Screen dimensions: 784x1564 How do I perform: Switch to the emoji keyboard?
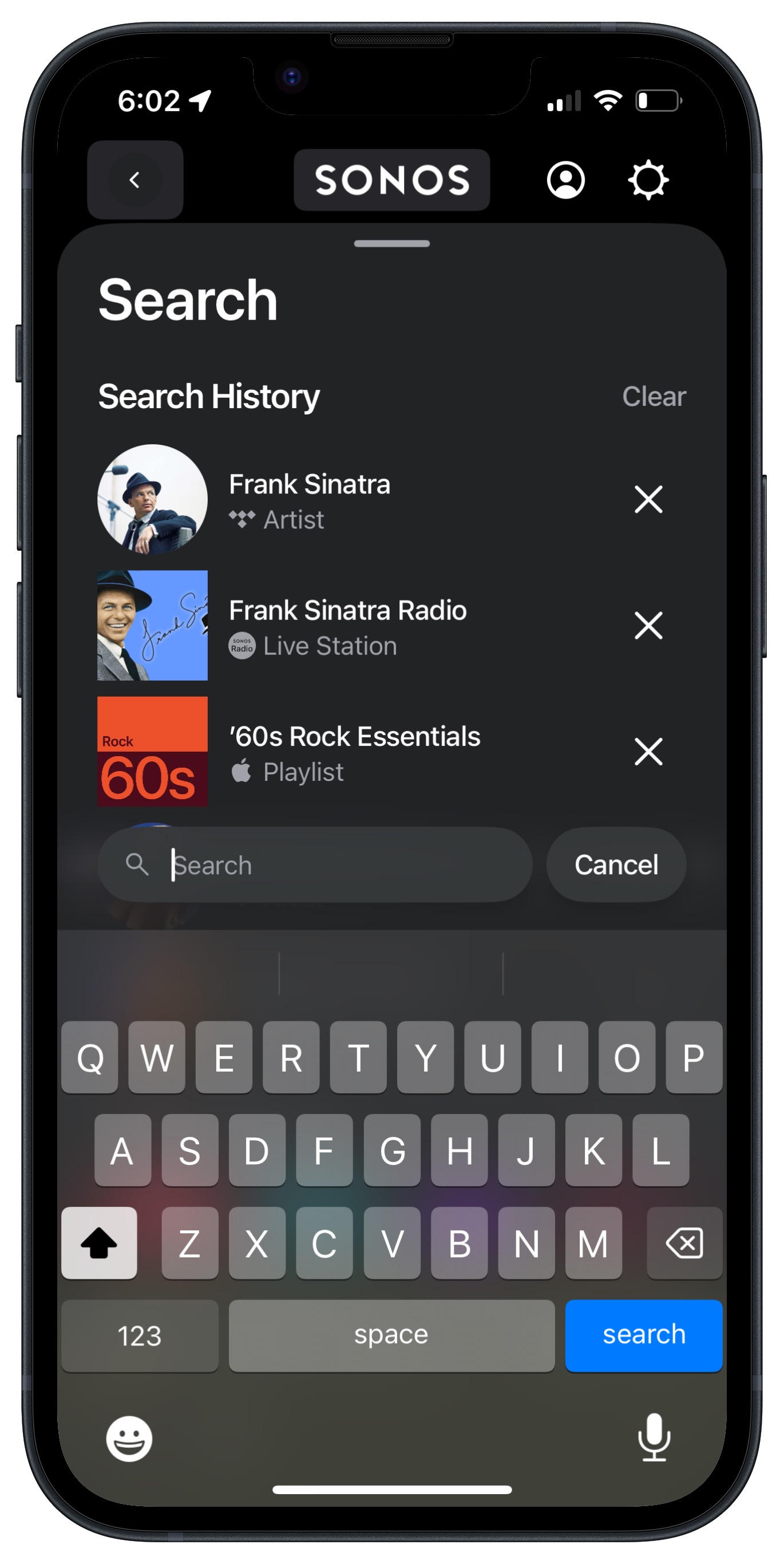pos(129,1438)
